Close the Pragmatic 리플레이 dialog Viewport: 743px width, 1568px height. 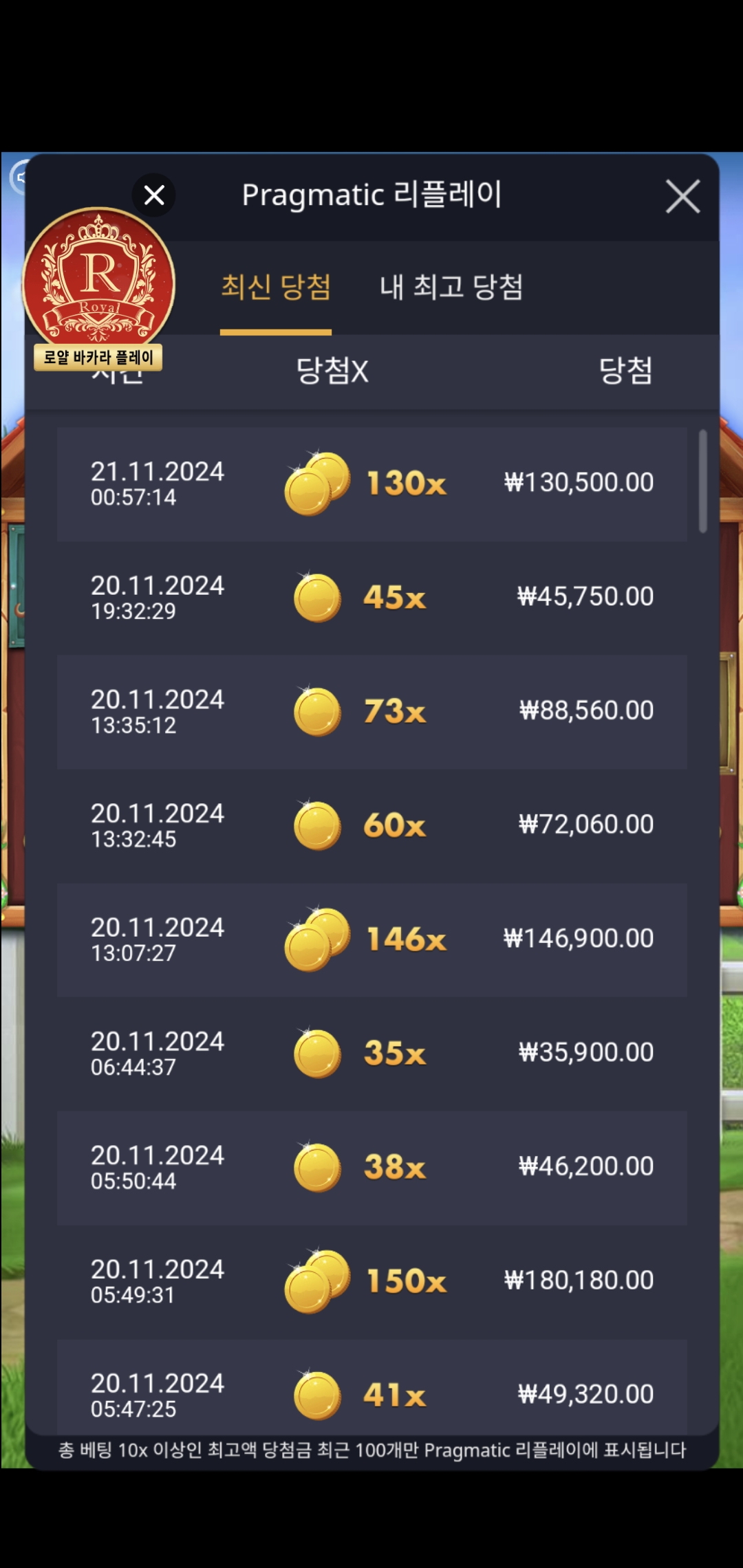point(682,197)
